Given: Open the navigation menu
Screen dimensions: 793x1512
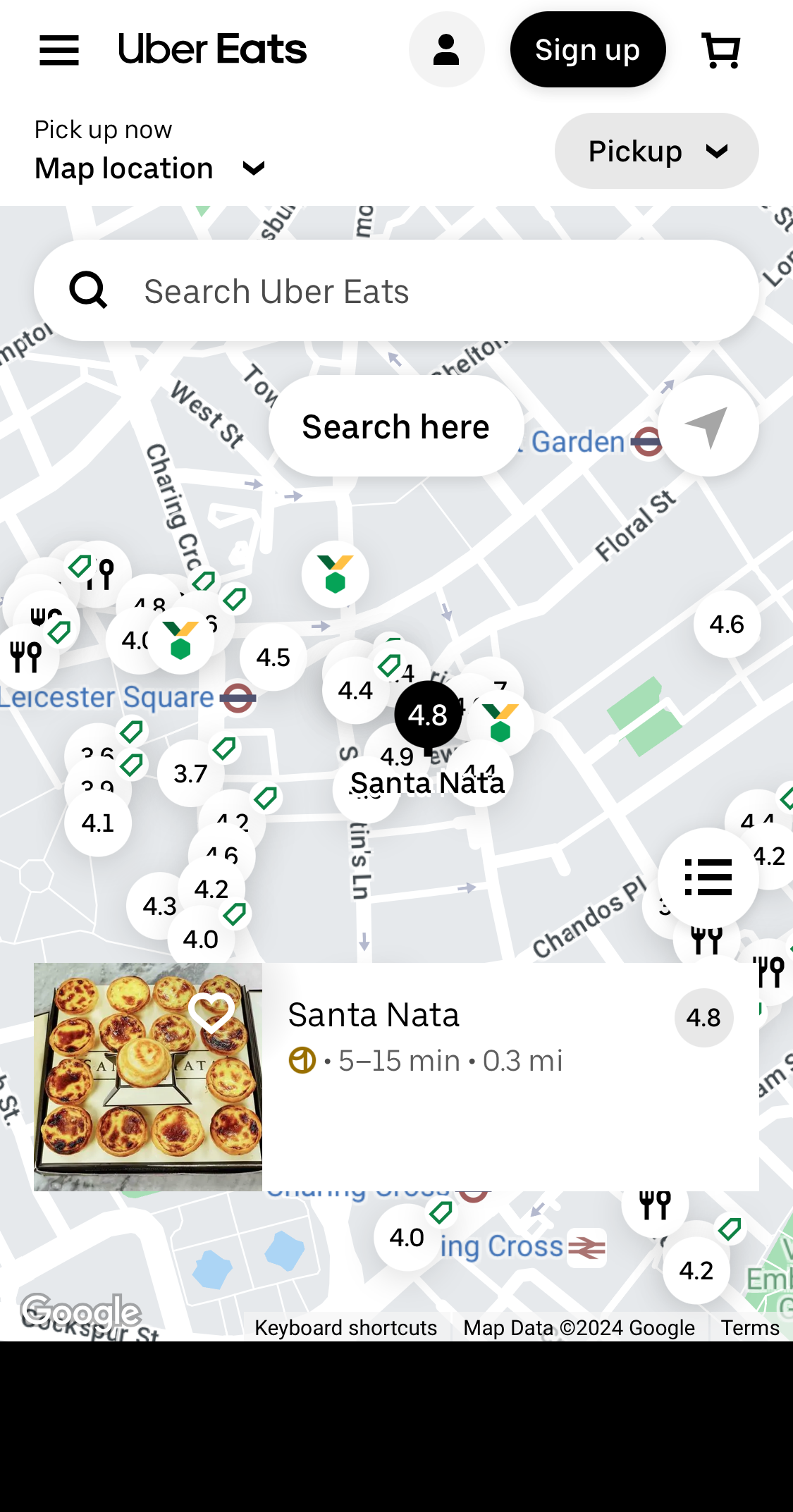Looking at the screenshot, I should click(59, 49).
